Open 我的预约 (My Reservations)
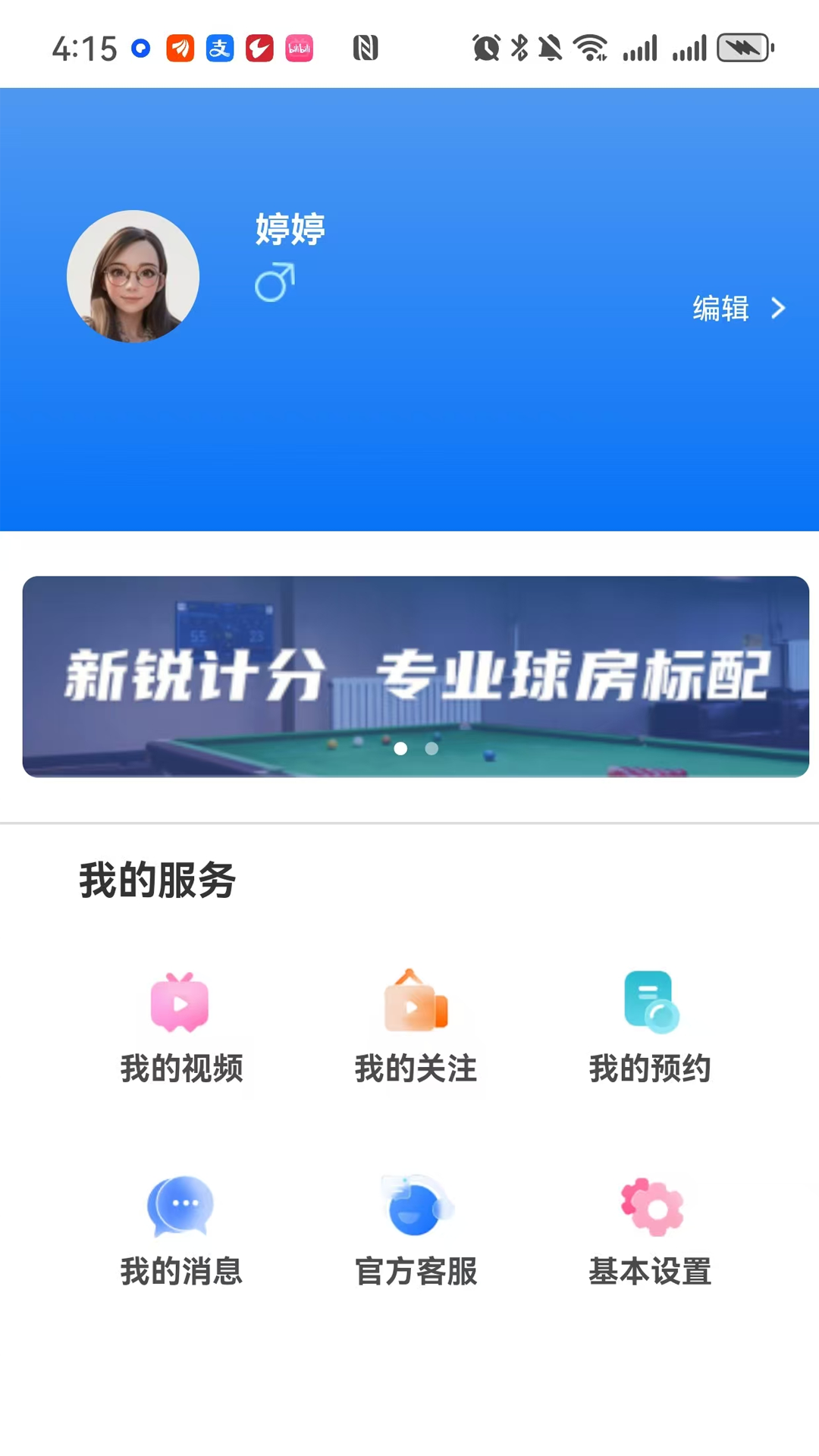This screenshot has height=1456, width=819. [x=650, y=1025]
